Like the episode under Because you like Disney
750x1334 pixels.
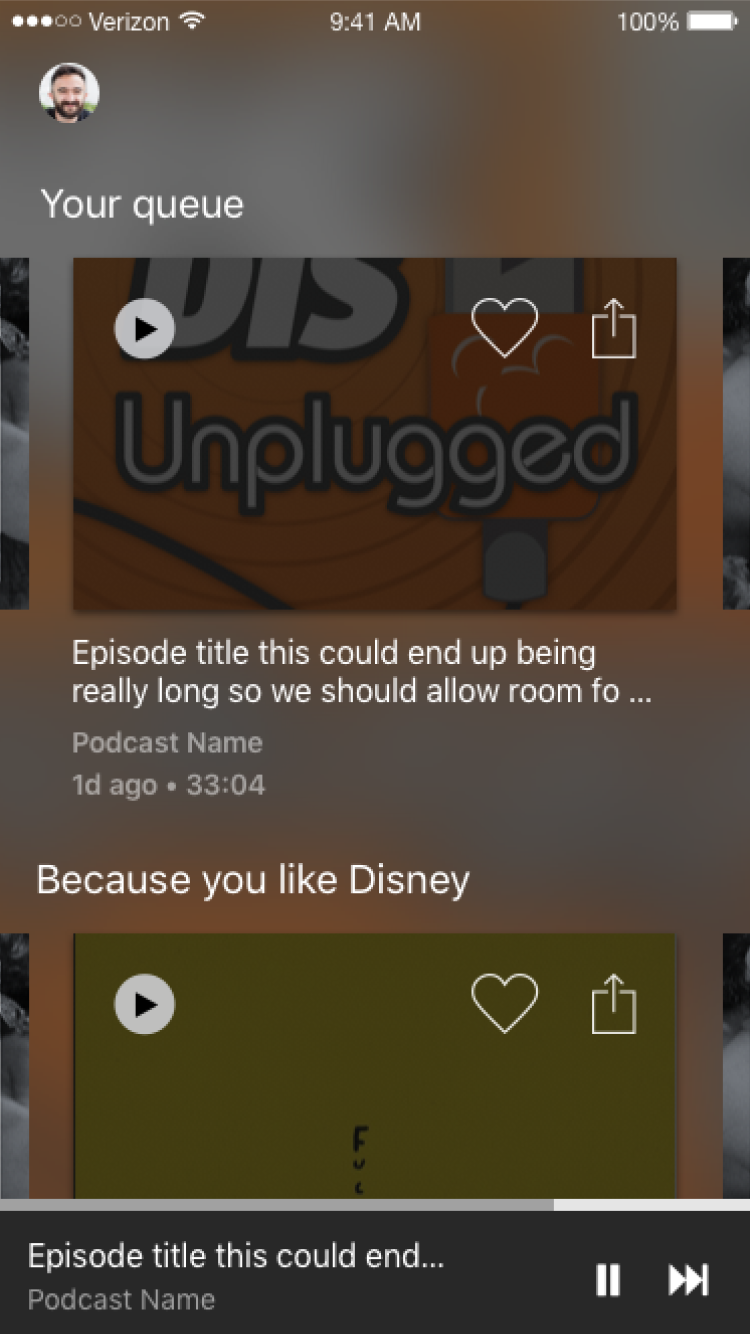coord(504,1004)
